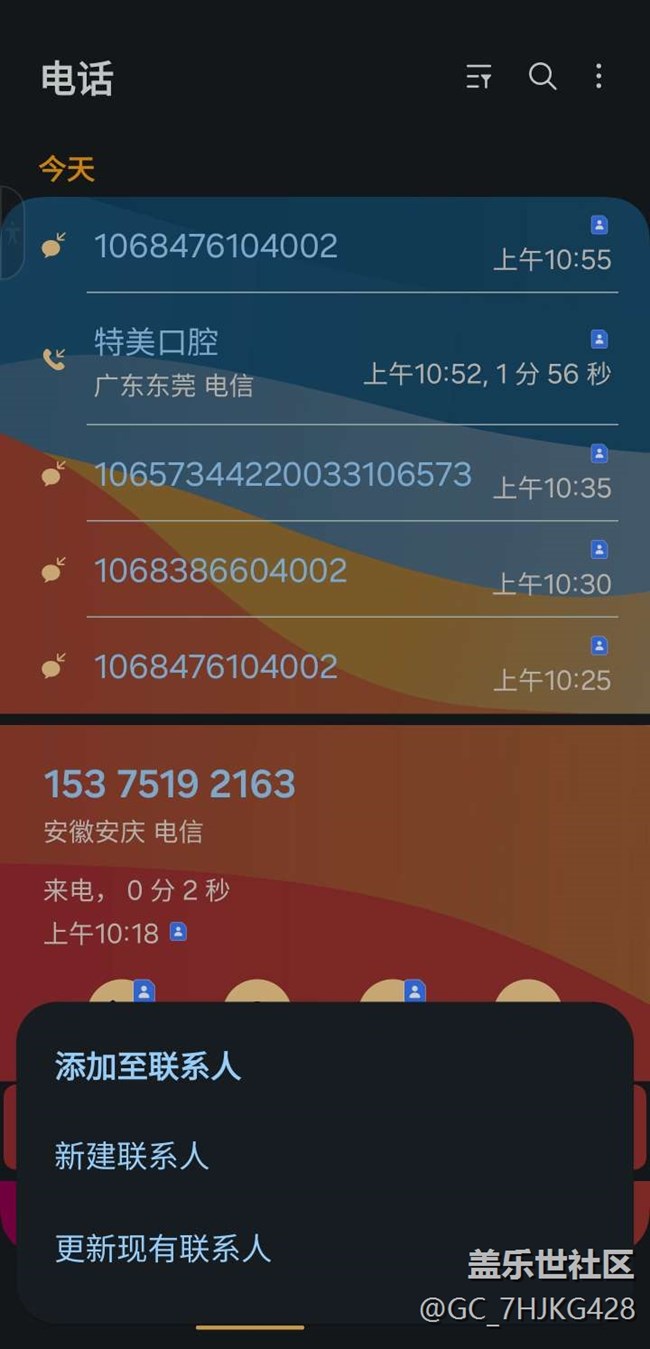Open the 10:25 entry from 1068476104002
This screenshot has width=650, height=1349.
[x=325, y=665]
